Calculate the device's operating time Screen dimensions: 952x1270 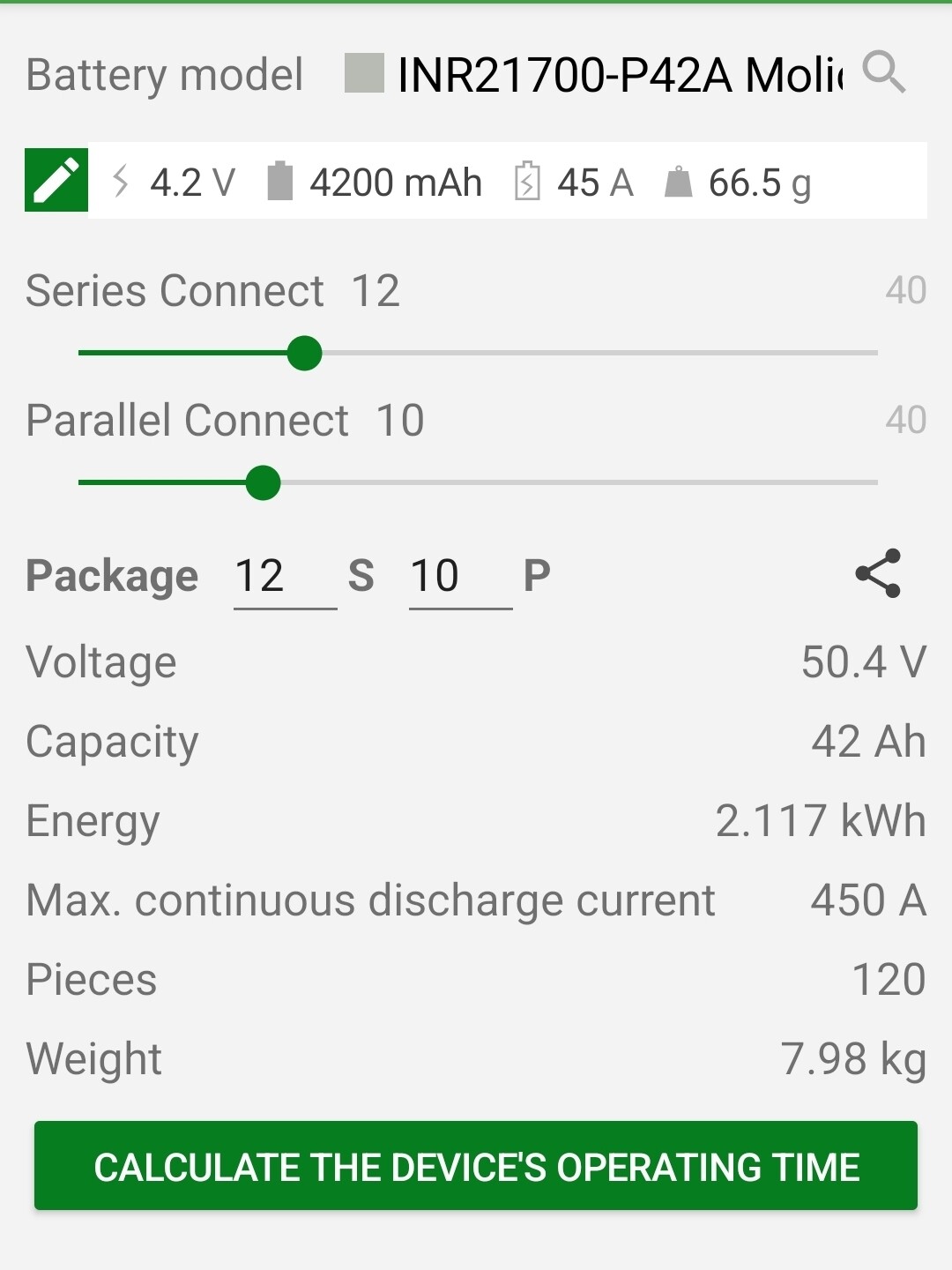pos(476,1166)
